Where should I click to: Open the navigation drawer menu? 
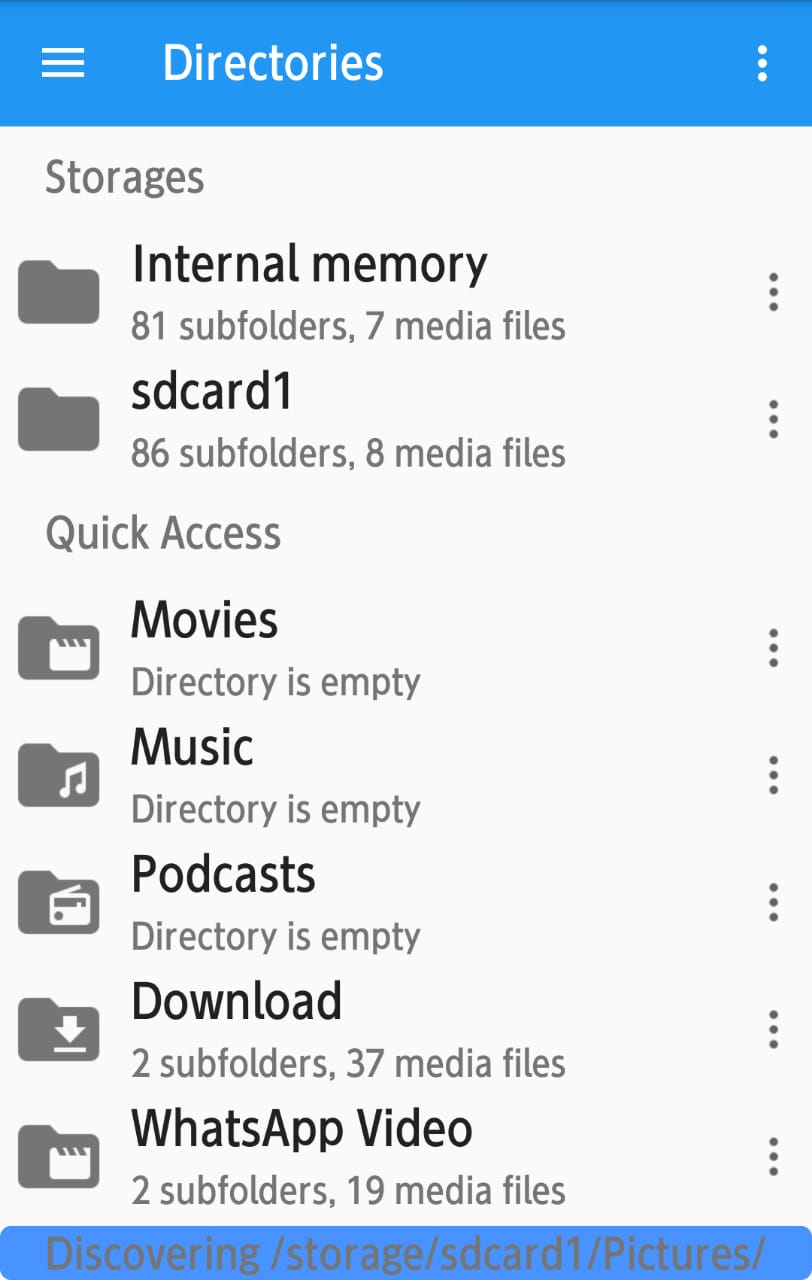coord(63,64)
